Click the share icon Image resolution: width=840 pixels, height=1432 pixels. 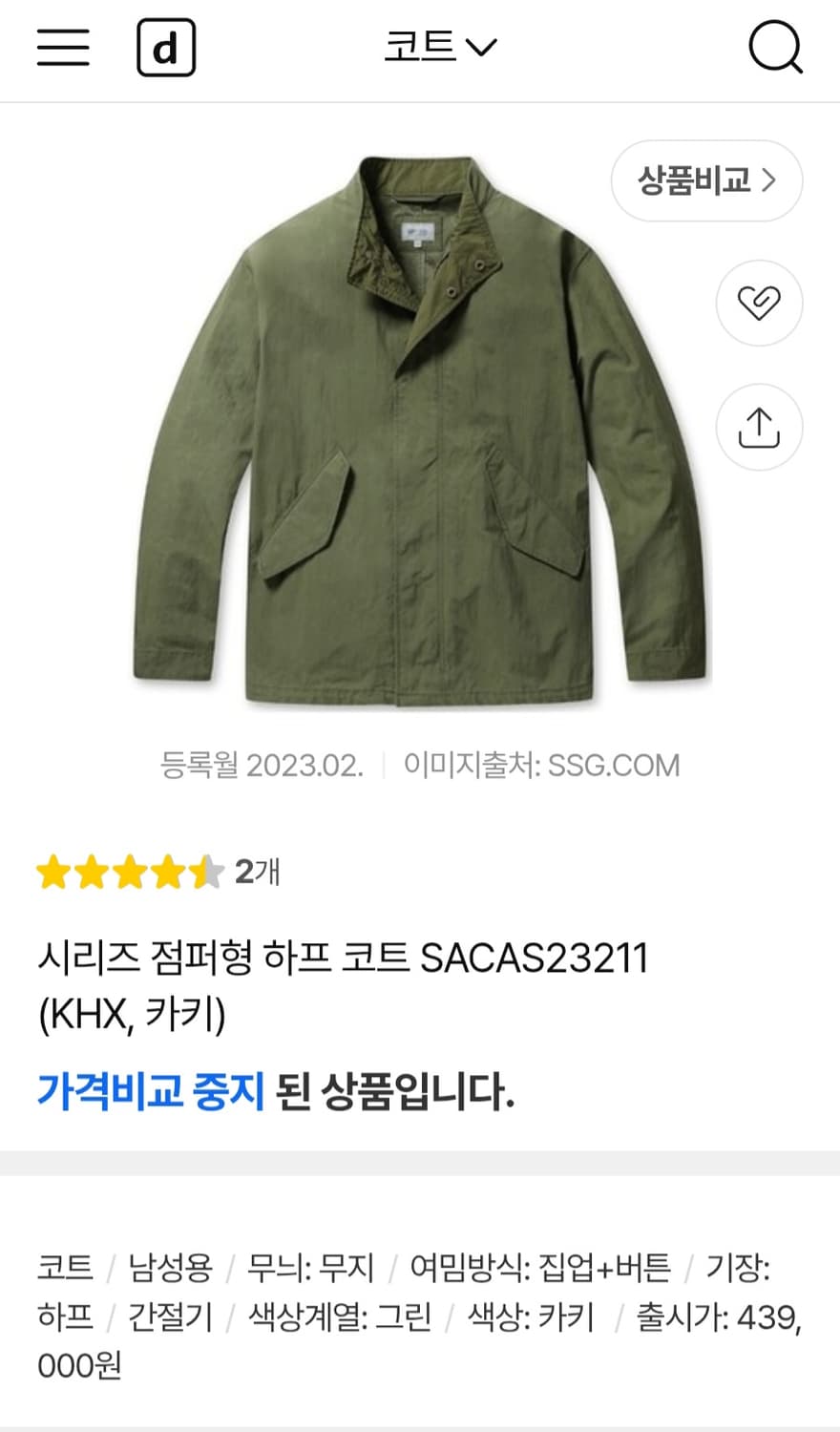point(759,427)
